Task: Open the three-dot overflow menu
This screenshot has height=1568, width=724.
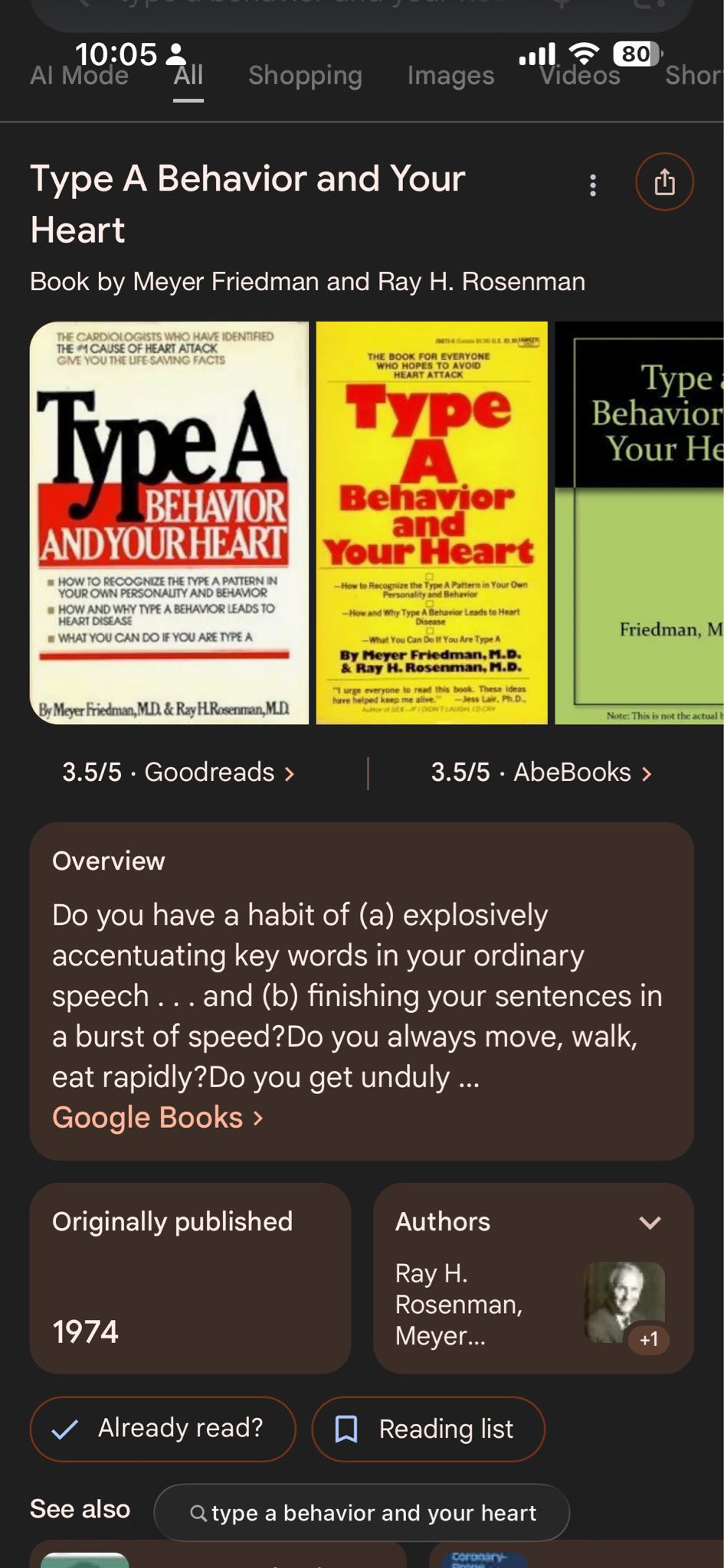Action: pos(592,185)
